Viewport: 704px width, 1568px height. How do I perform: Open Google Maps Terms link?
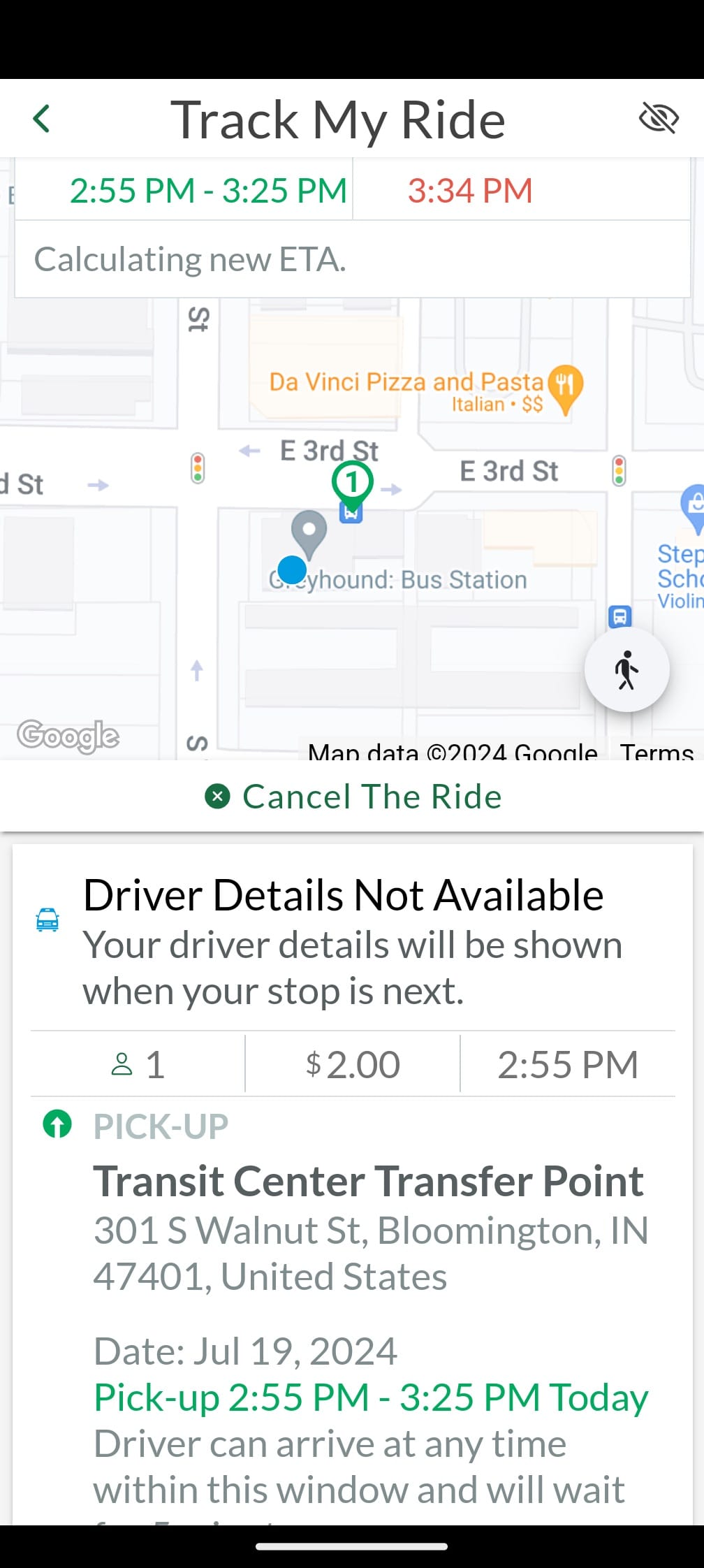(x=657, y=752)
